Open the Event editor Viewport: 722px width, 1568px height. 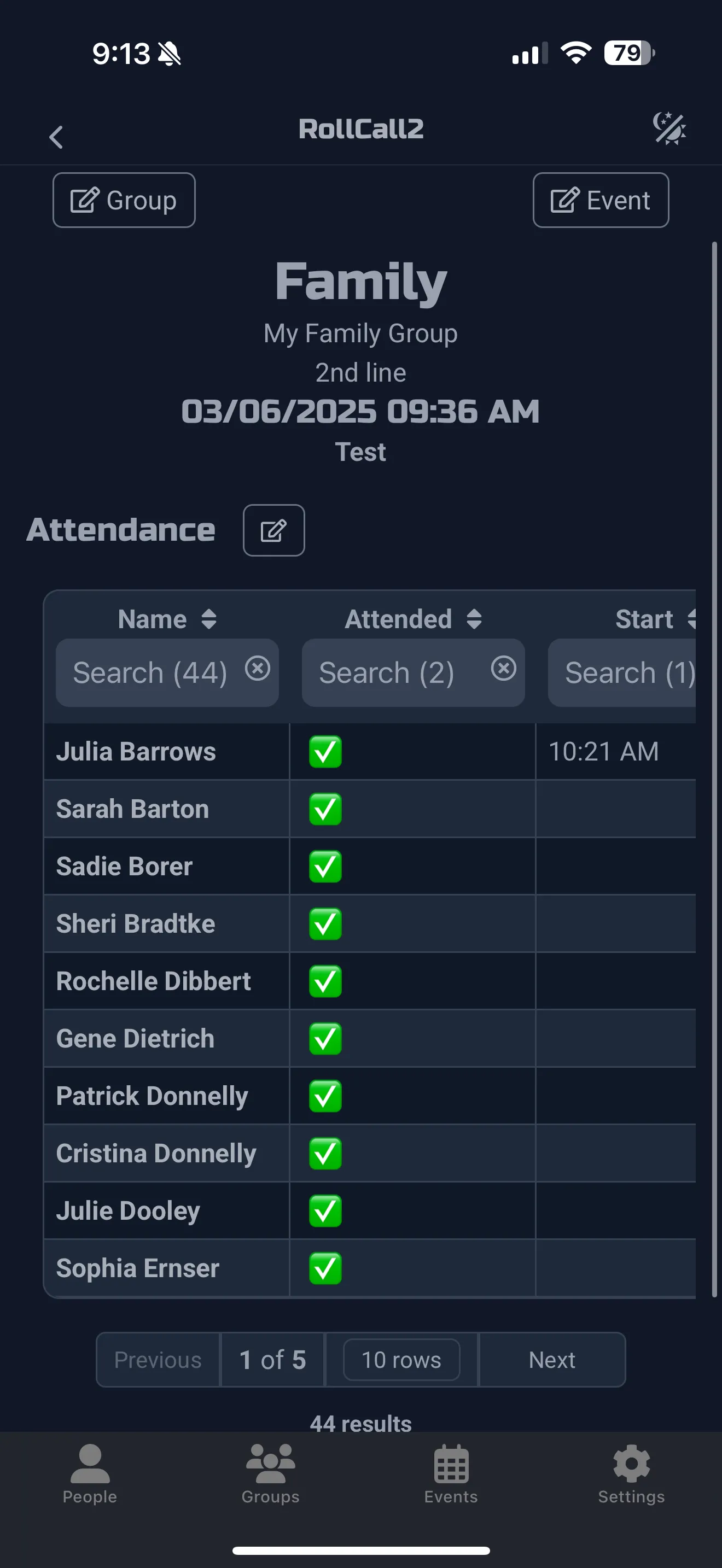[x=600, y=200]
